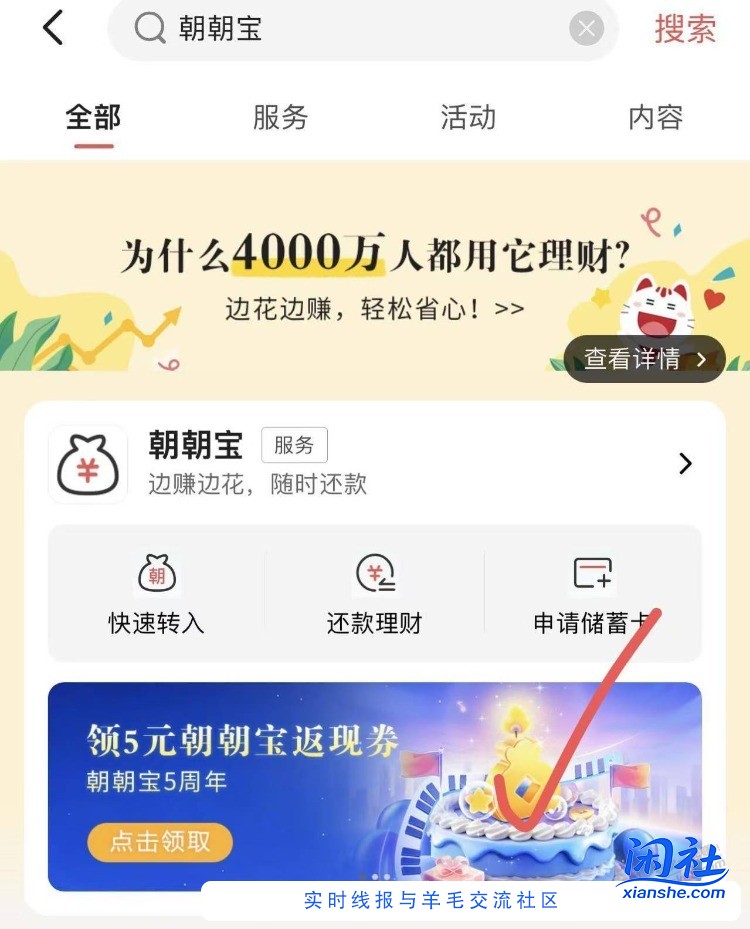The width and height of the screenshot is (750, 929).
Task: Open the 朝朝宝 money bag service icon
Action: [x=87, y=464]
